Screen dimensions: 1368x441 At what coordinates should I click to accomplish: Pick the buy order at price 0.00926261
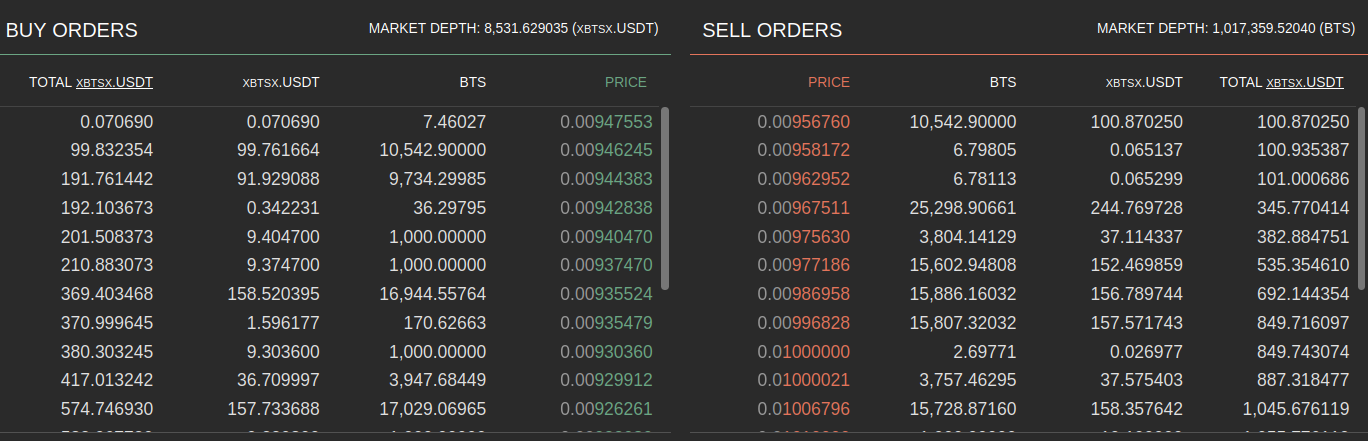605,409
